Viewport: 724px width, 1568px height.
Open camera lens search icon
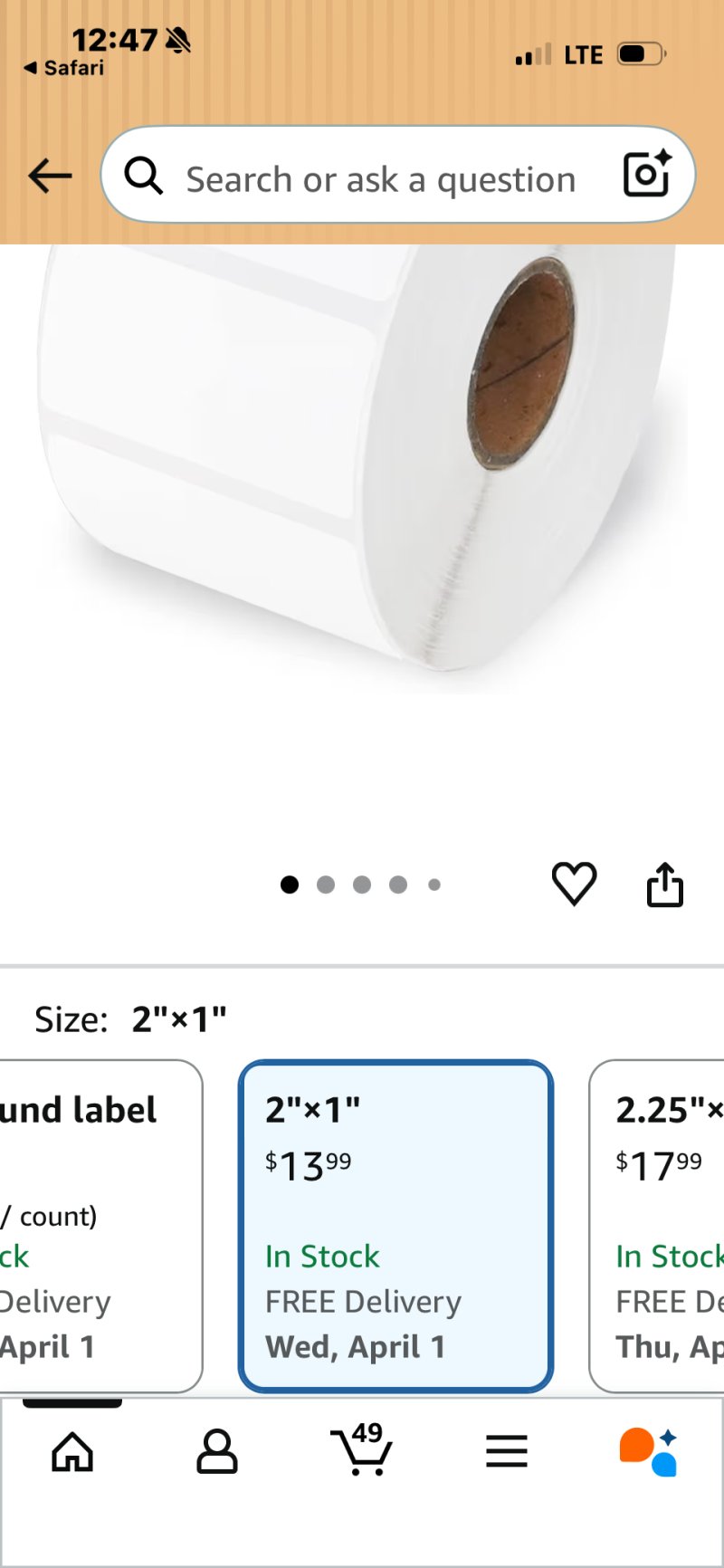click(x=646, y=174)
